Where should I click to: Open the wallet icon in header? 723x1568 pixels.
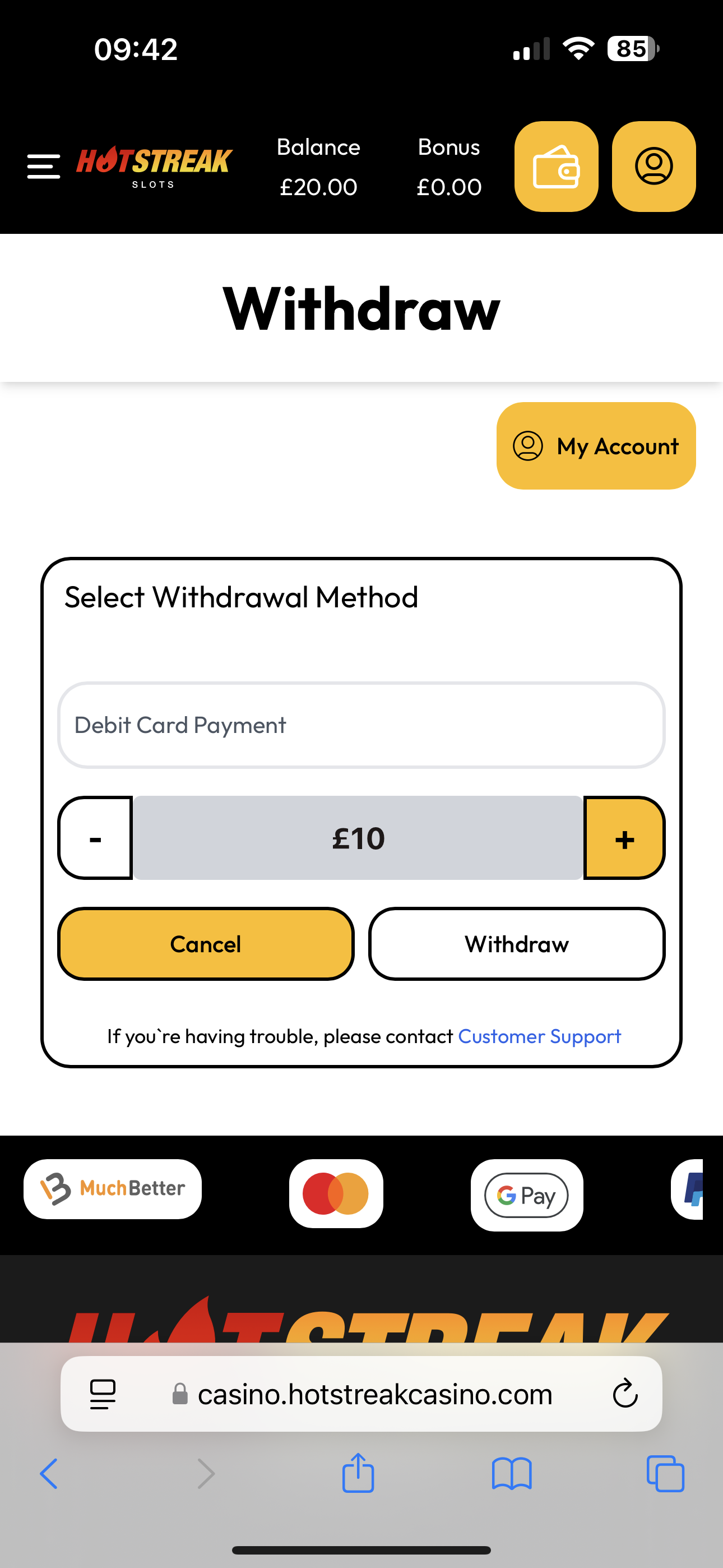pyautogui.click(x=555, y=166)
